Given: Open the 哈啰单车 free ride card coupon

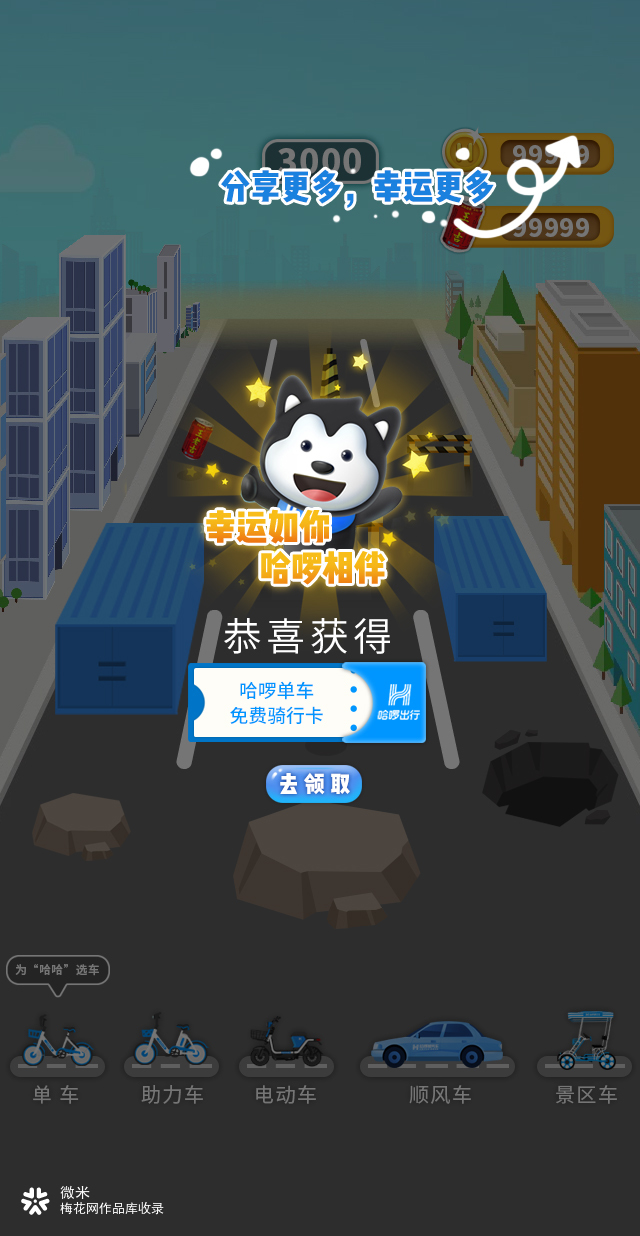Looking at the screenshot, I should point(307,702).
